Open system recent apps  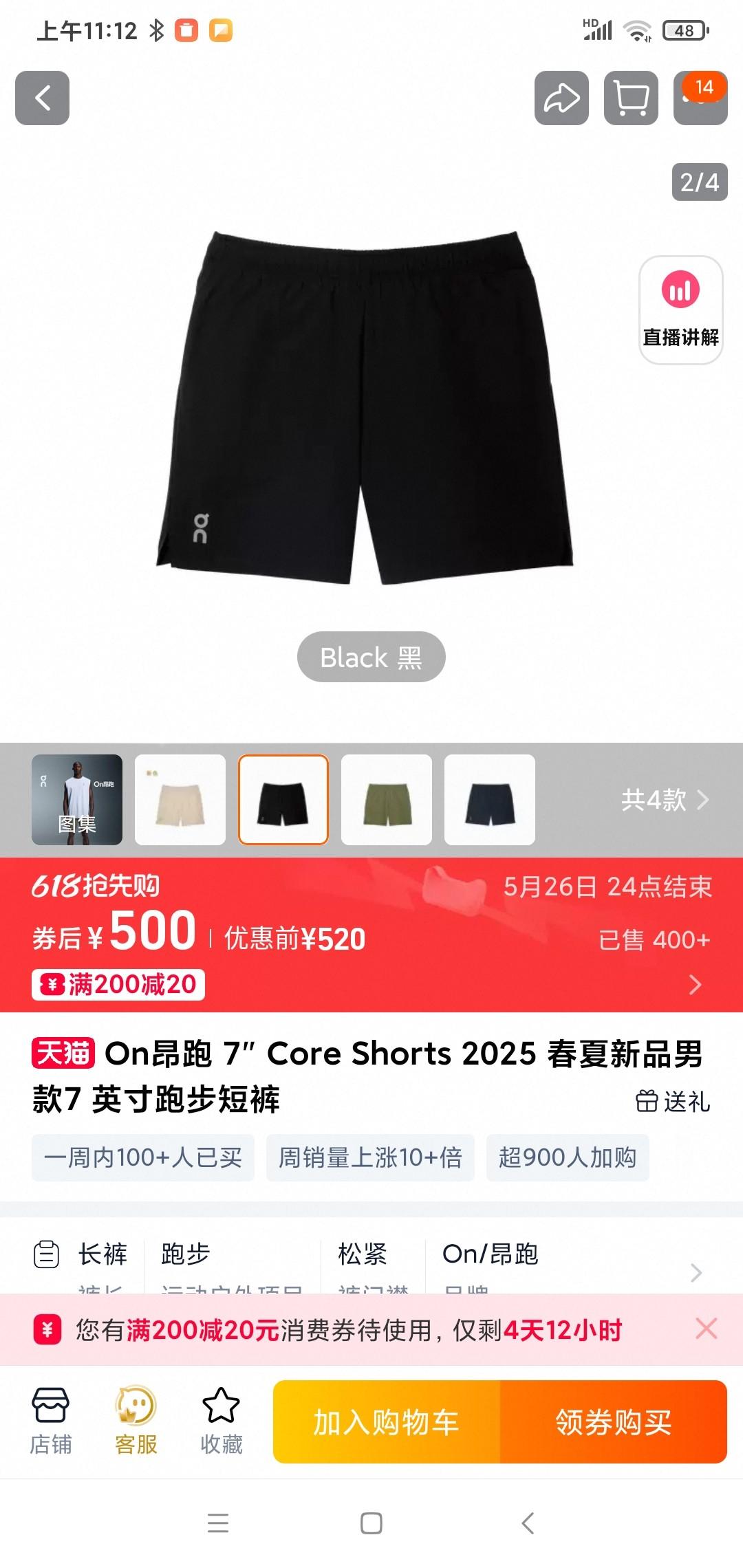coord(218,1523)
